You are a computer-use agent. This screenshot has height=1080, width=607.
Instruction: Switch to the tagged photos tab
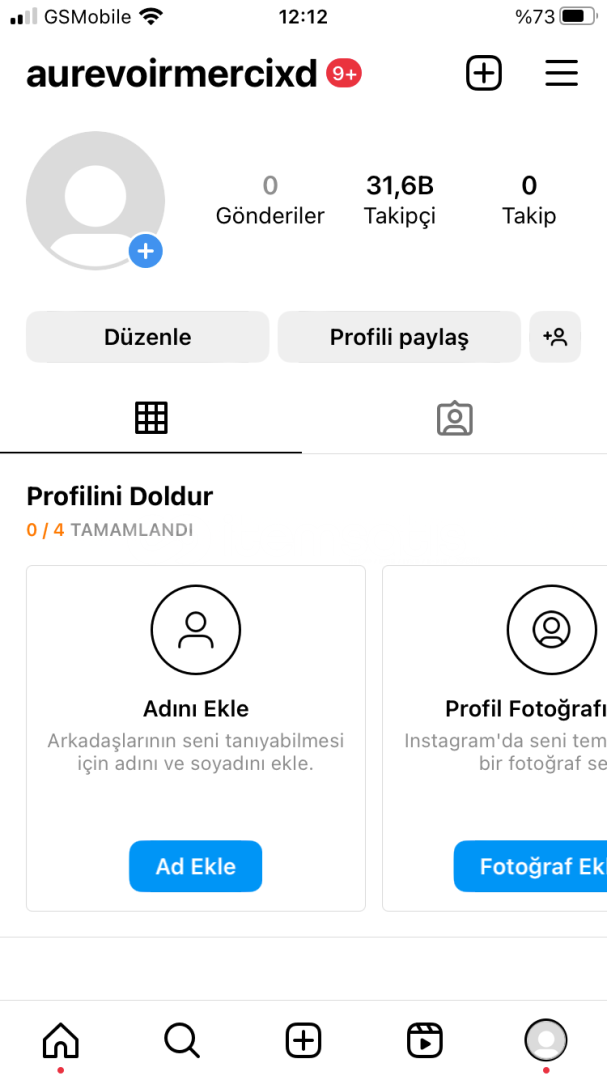pyautogui.click(x=455, y=418)
